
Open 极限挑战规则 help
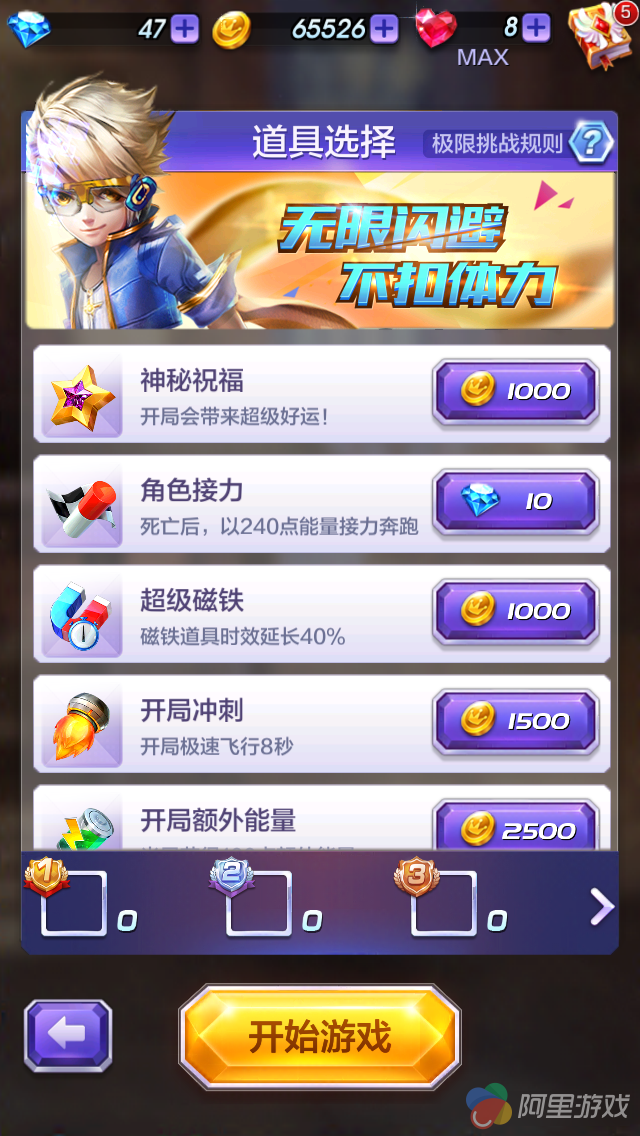(x=591, y=143)
